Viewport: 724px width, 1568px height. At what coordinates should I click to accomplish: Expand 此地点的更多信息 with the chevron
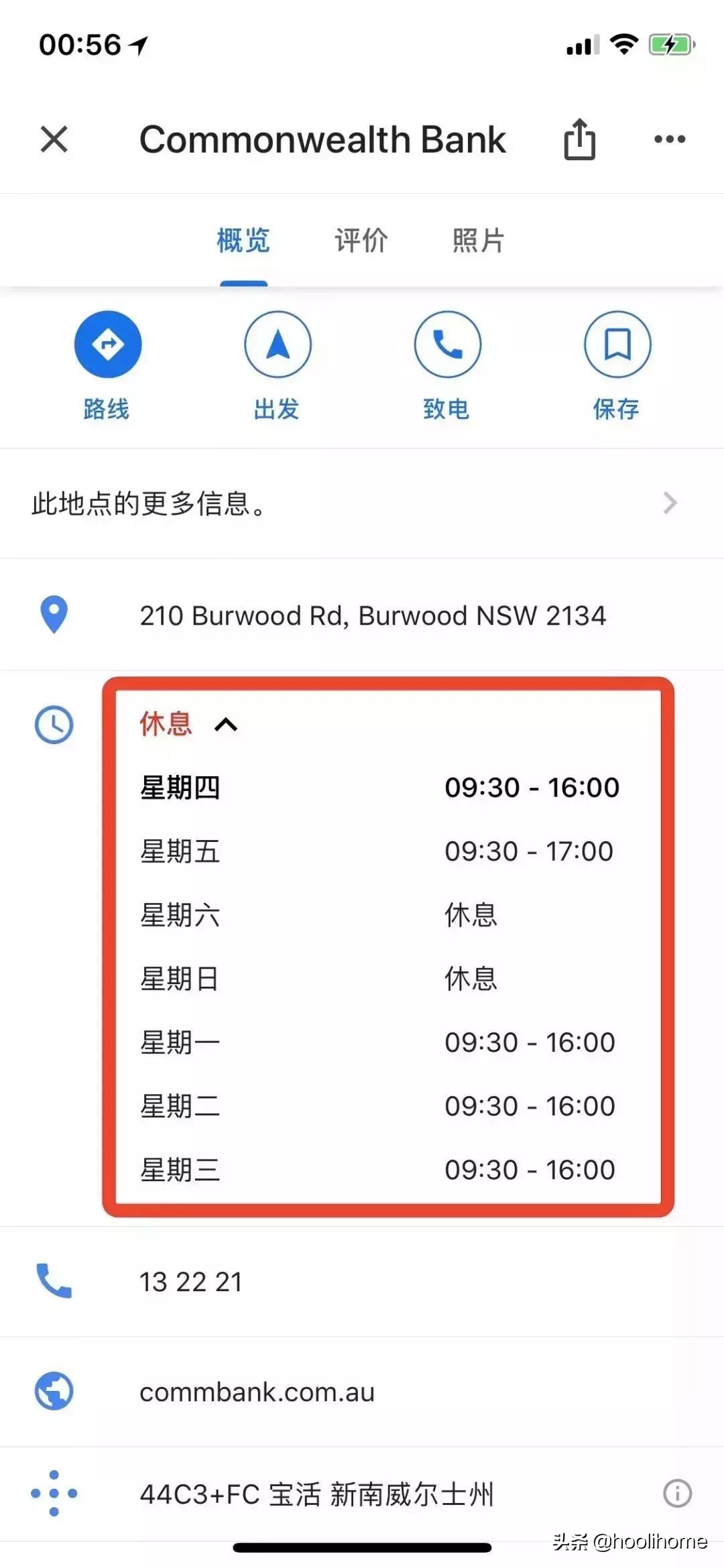(x=669, y=503)
